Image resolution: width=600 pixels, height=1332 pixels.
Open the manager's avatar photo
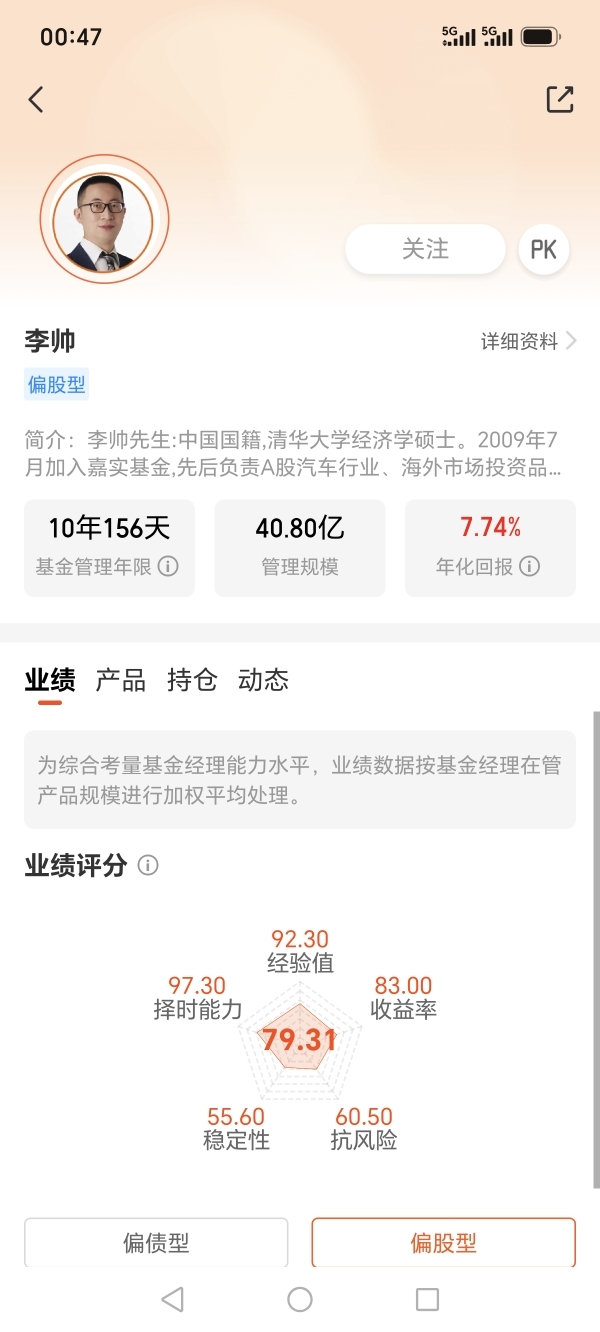coord(104,220)
